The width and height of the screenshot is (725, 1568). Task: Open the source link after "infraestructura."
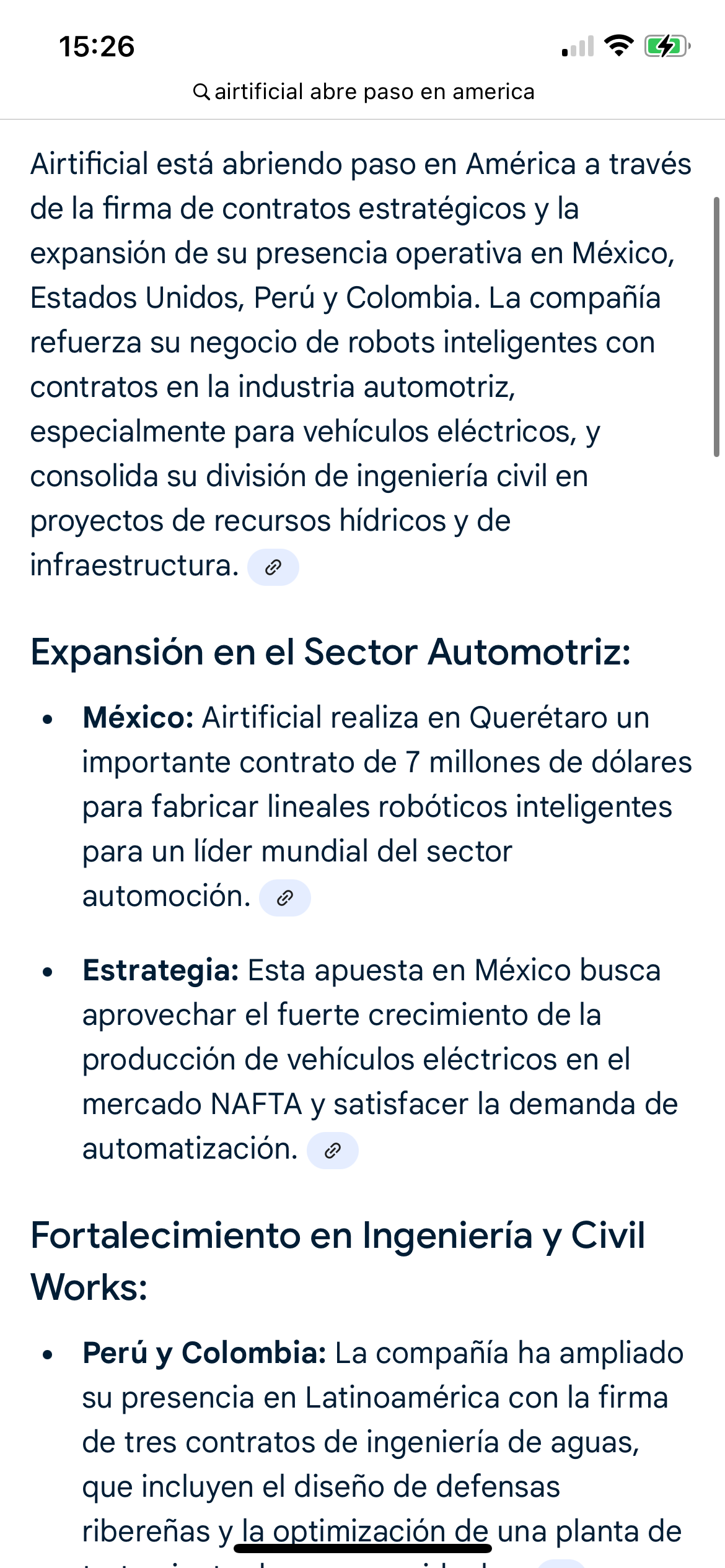273,567
